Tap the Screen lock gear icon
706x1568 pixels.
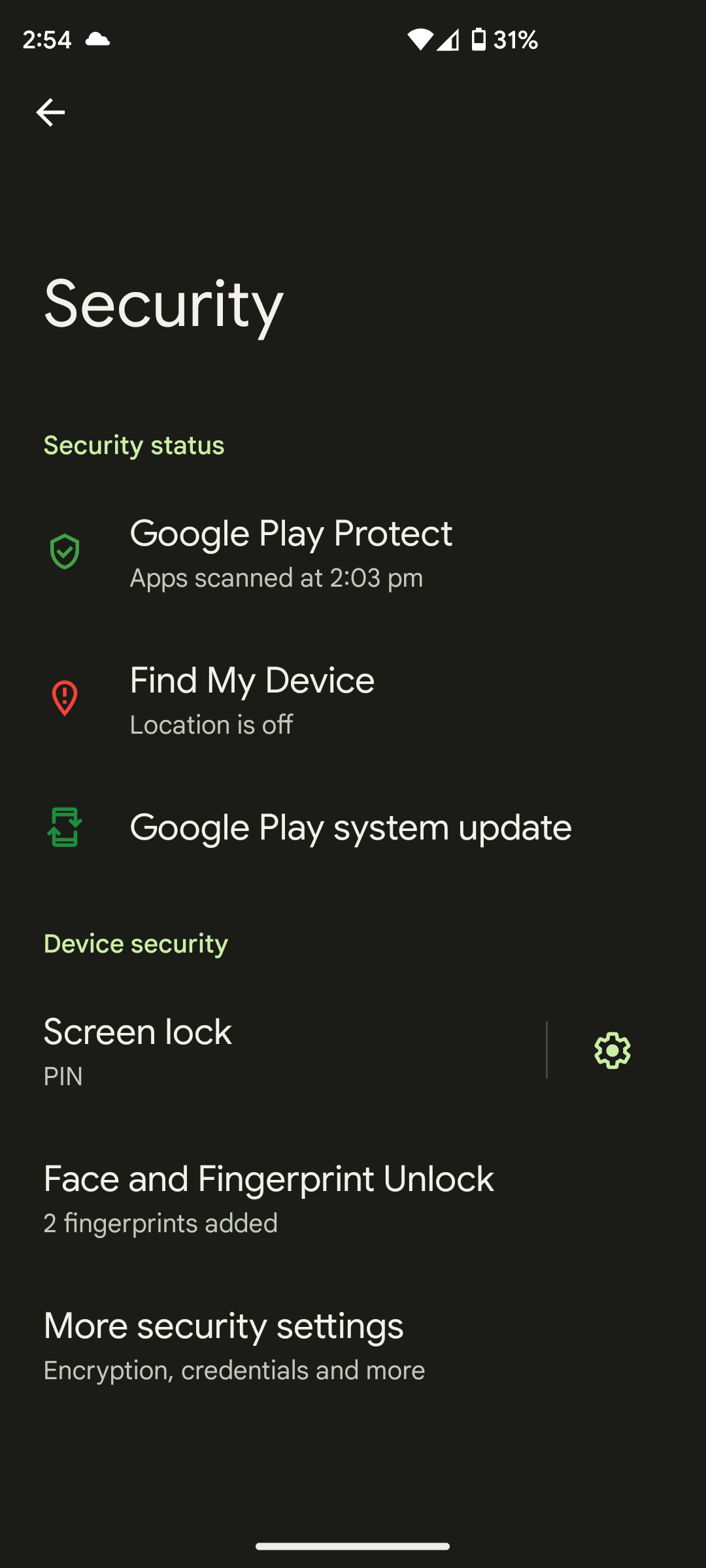coord(612,1051)
